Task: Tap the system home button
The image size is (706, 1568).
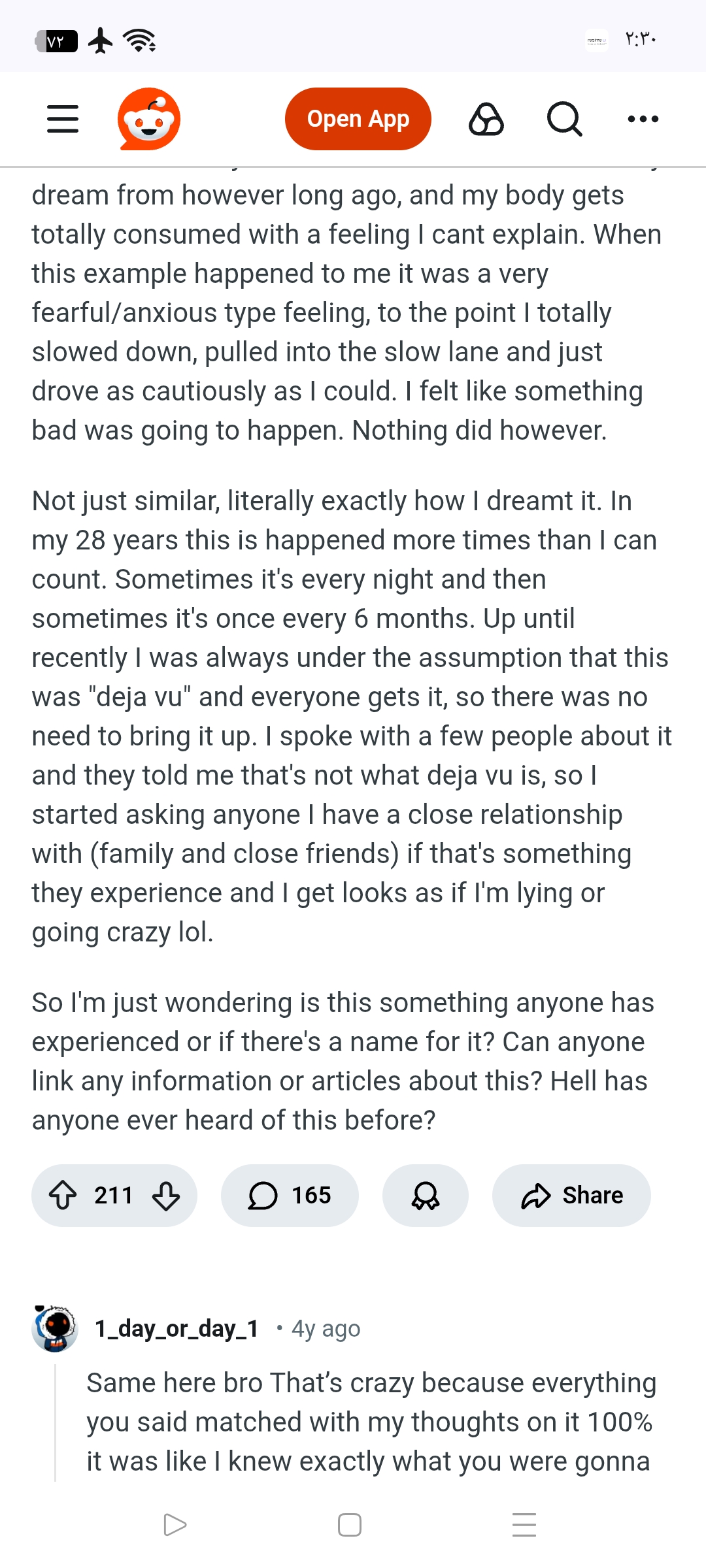Action: (350, 1525)
